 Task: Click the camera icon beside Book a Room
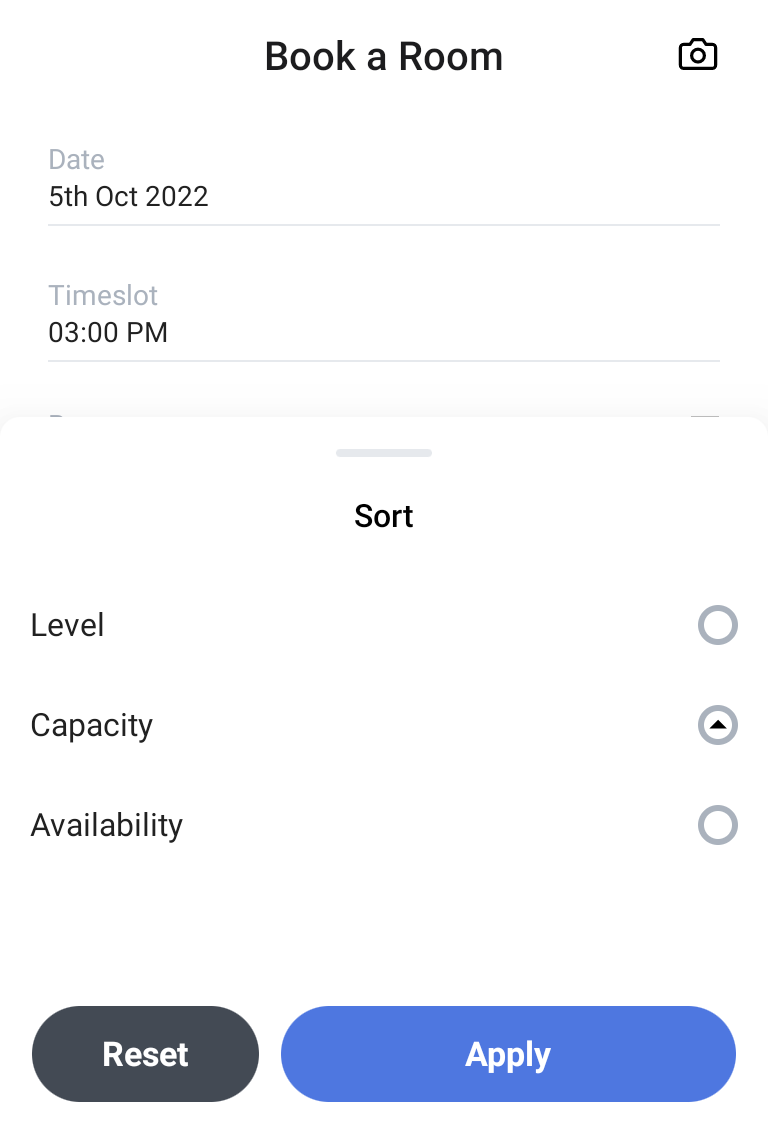[698, 54]
